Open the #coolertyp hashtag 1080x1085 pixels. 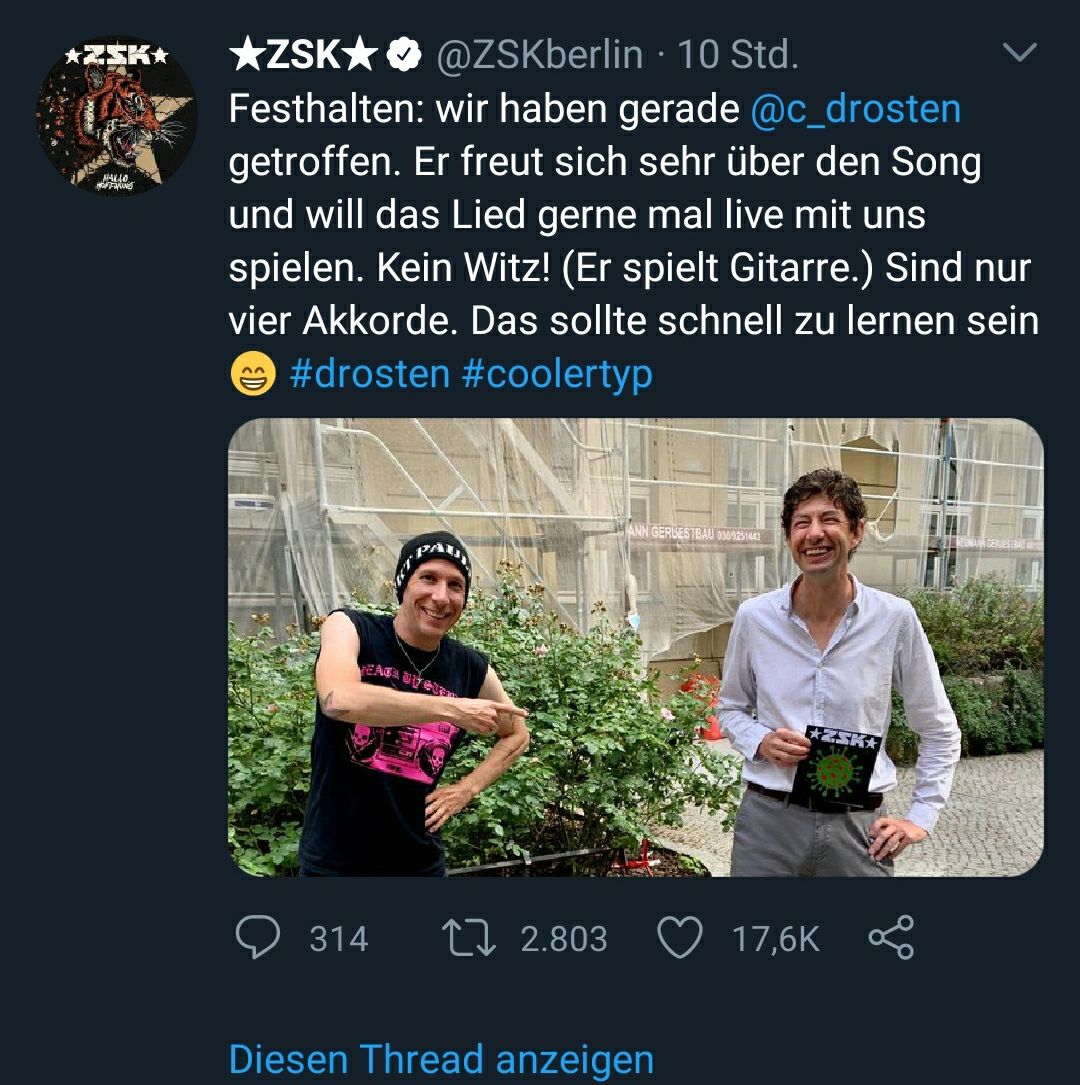coord(557,374)
